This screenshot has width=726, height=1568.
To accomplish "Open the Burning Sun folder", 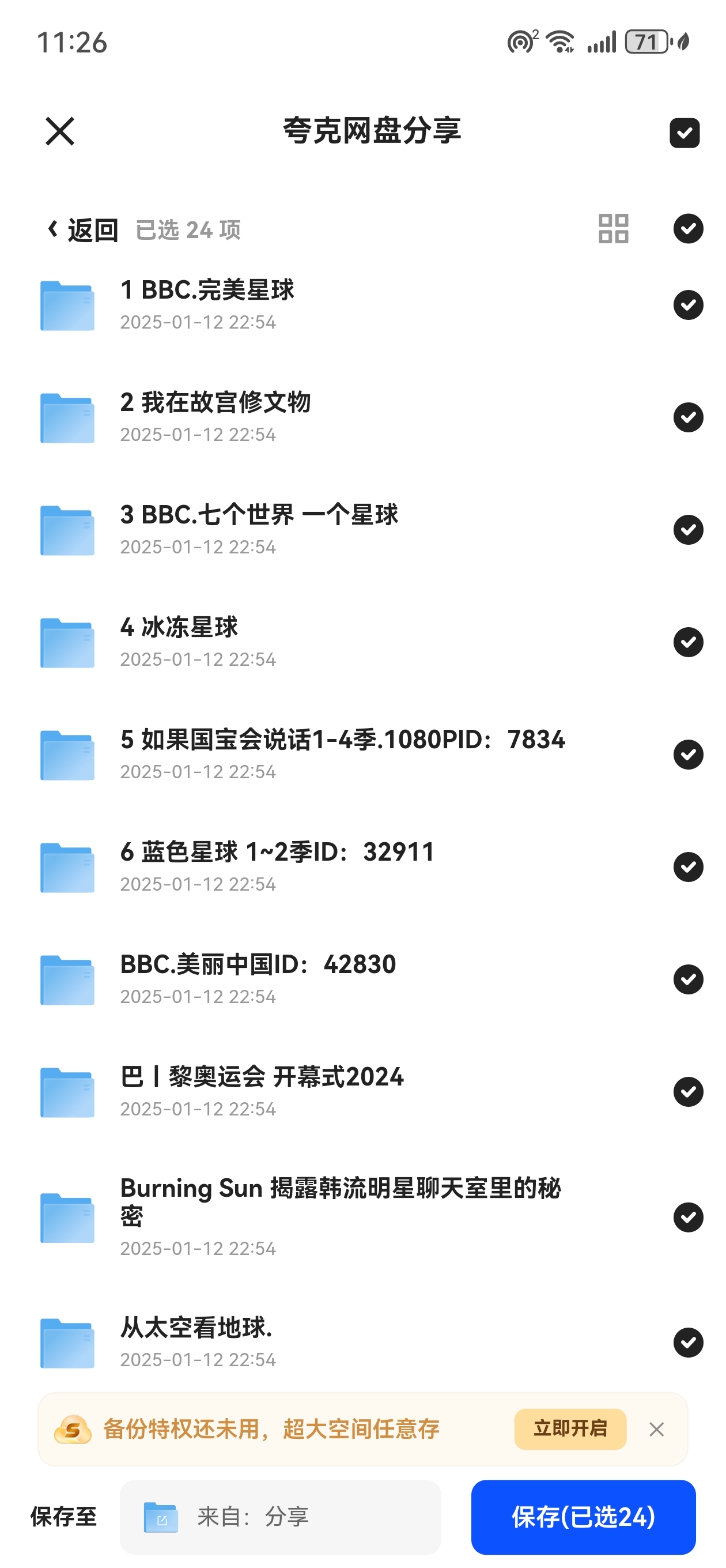I will pyautogui.click(x=341, y=1218).
